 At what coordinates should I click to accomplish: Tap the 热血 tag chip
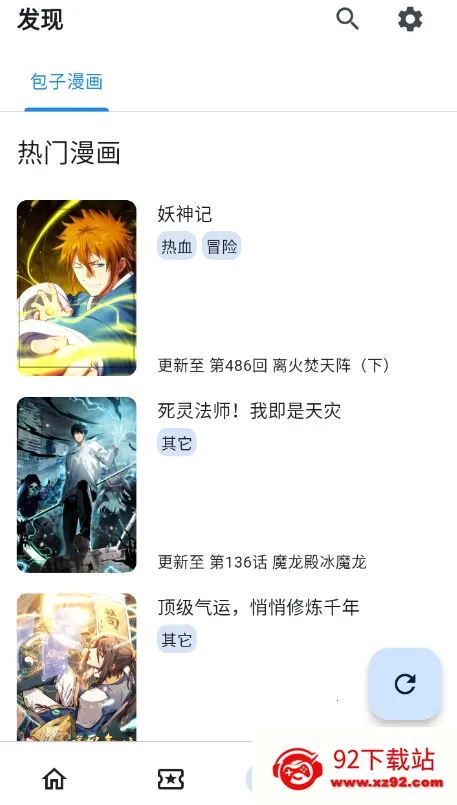tap(177, 246)
